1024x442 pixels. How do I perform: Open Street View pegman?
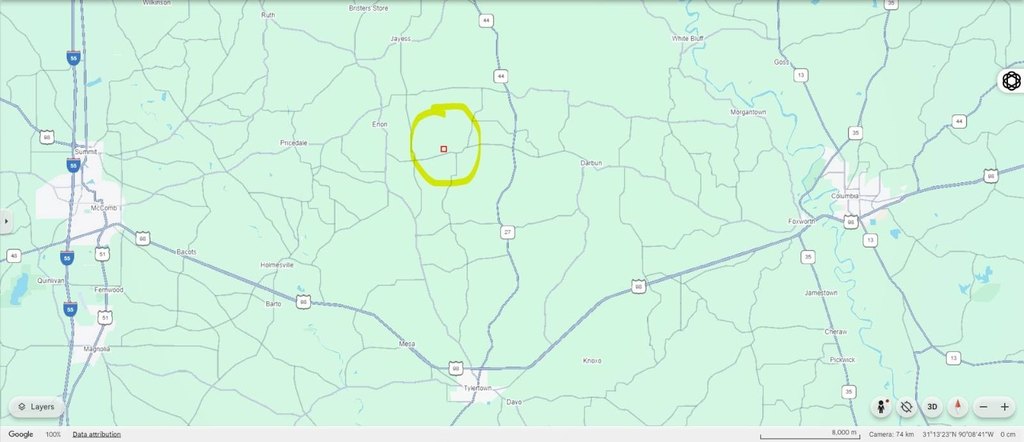coord(882,407)
